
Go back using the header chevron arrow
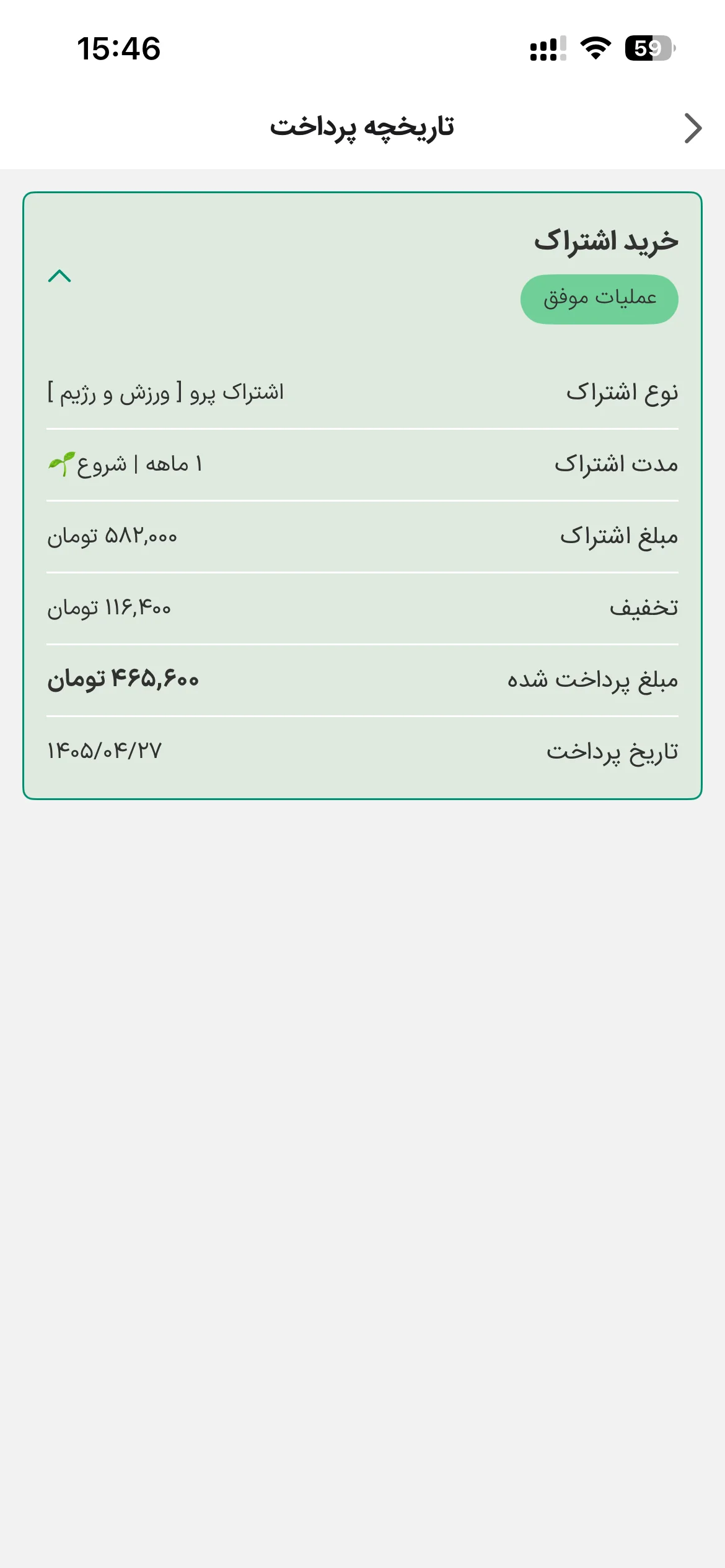[x=693, y=128]
